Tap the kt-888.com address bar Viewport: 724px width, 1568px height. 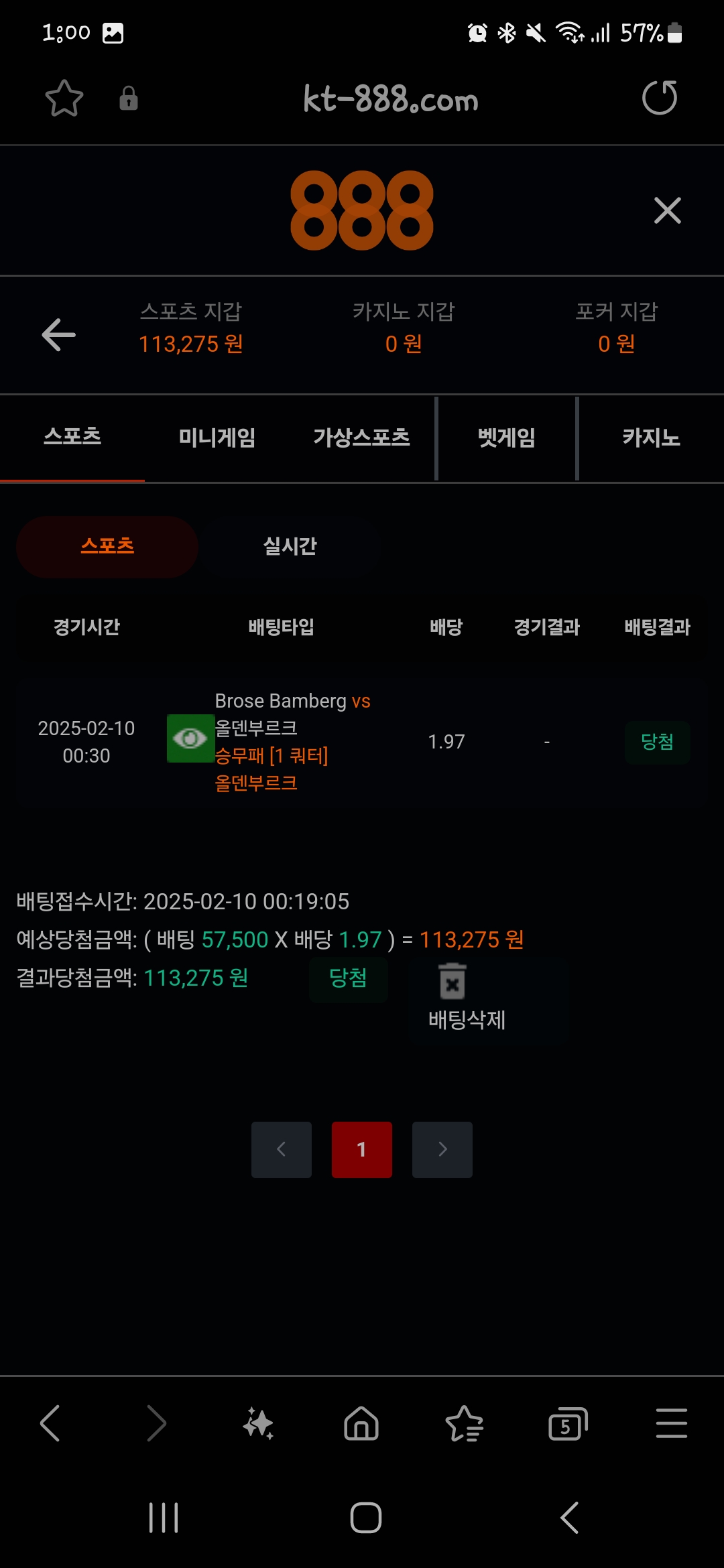click(x=390, y=100)
